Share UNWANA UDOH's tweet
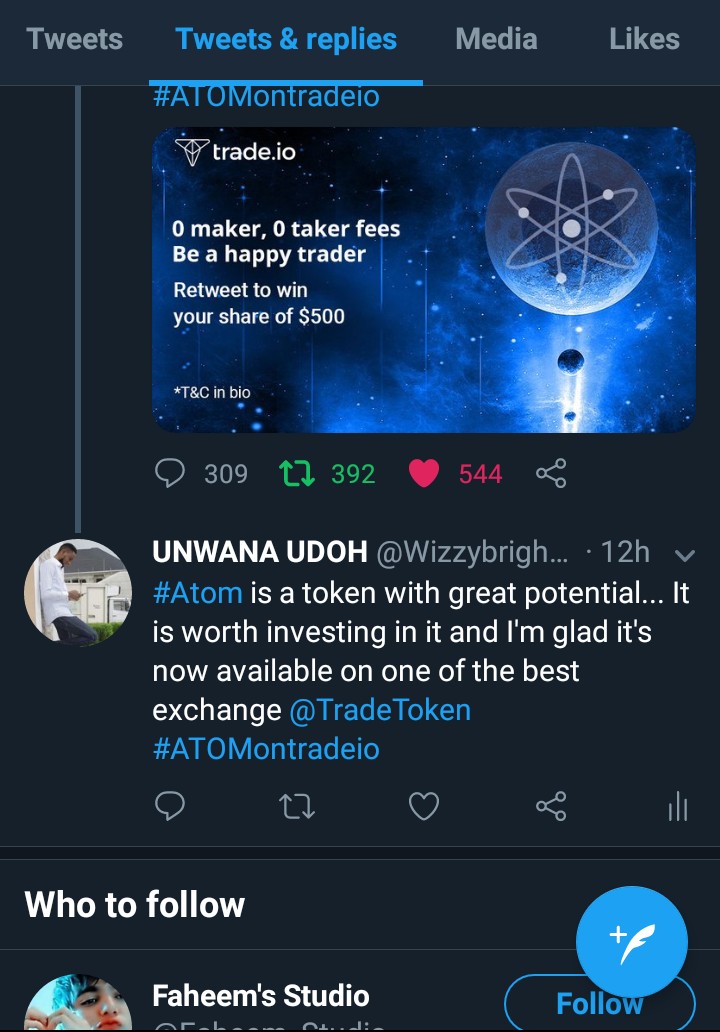The height and width of the screenshot is (1032, 720). pyautogui.click(x=551, y=806)
